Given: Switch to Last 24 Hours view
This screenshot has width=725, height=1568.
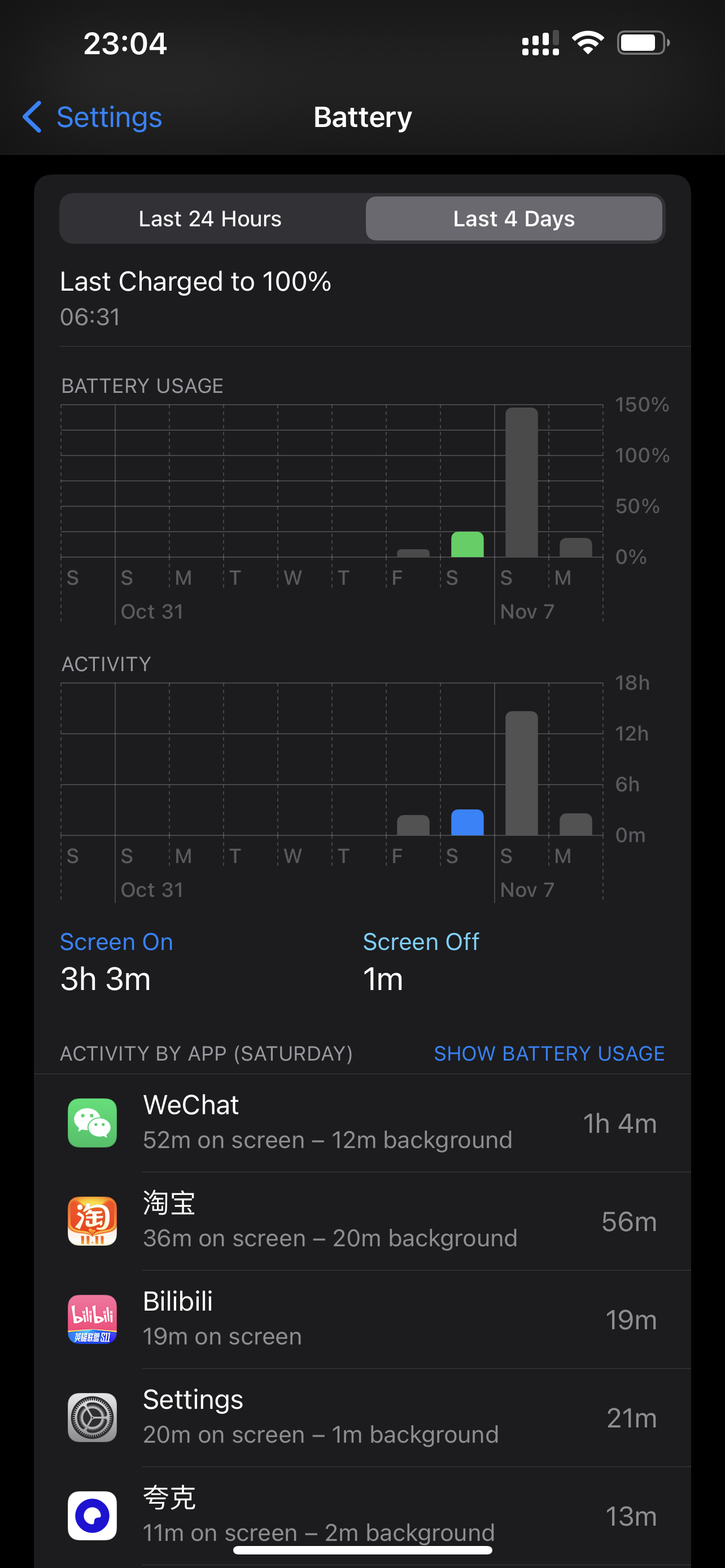Looking at the screenshot, I should 210,218.
